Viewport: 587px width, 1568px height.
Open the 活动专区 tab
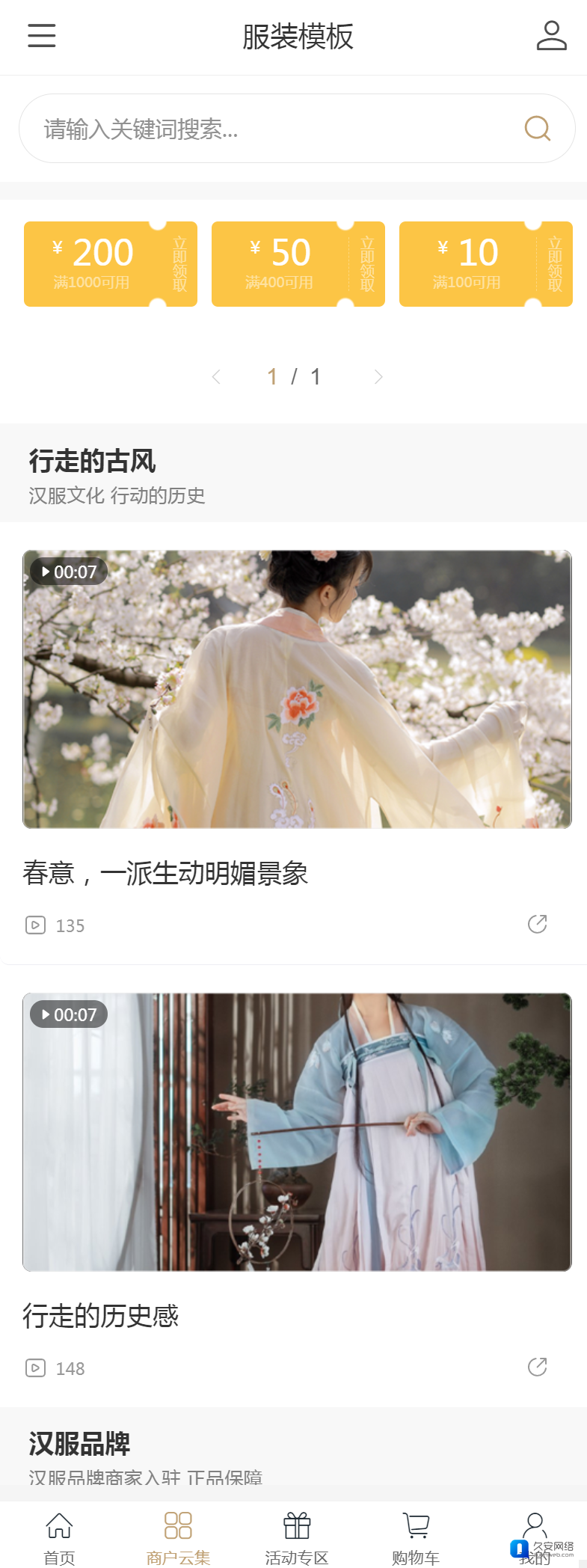(297, 1537)
